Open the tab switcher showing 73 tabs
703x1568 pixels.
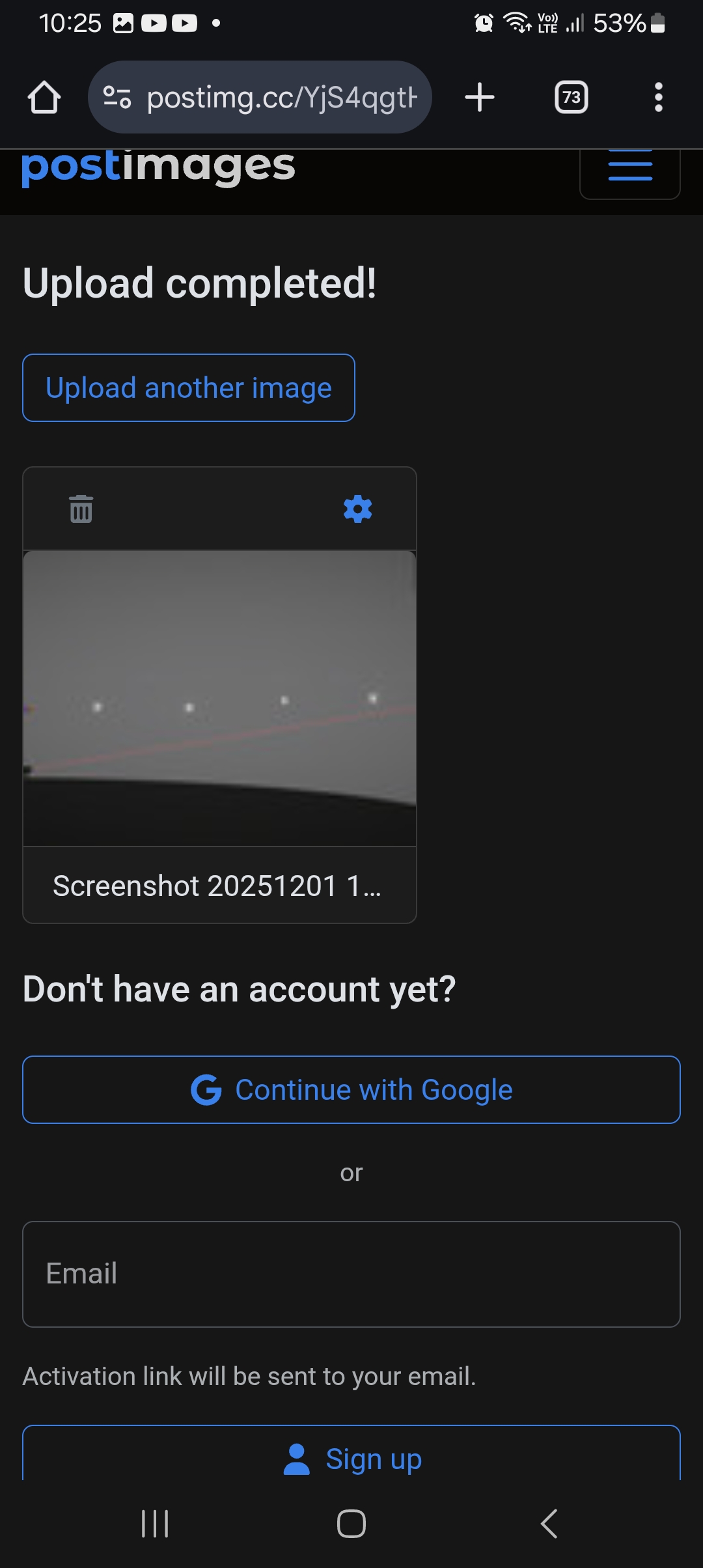coord(571,98)
